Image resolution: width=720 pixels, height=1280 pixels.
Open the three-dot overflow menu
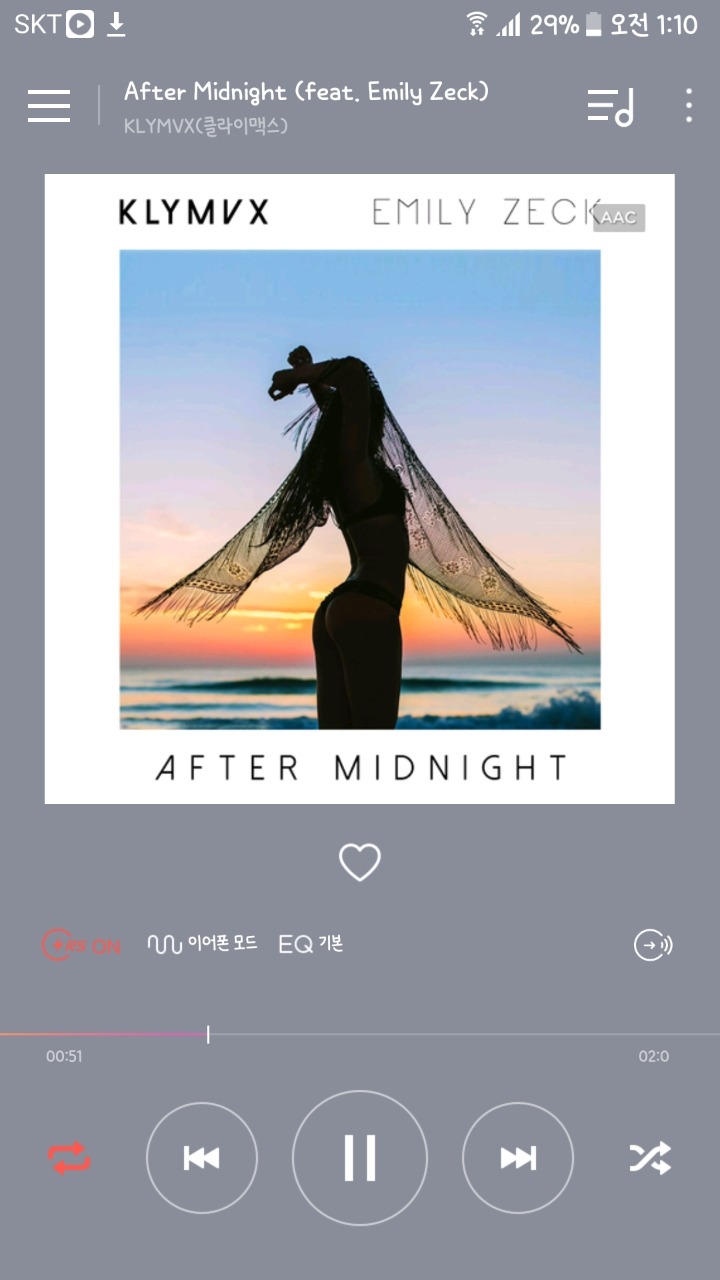coord(689,106)
